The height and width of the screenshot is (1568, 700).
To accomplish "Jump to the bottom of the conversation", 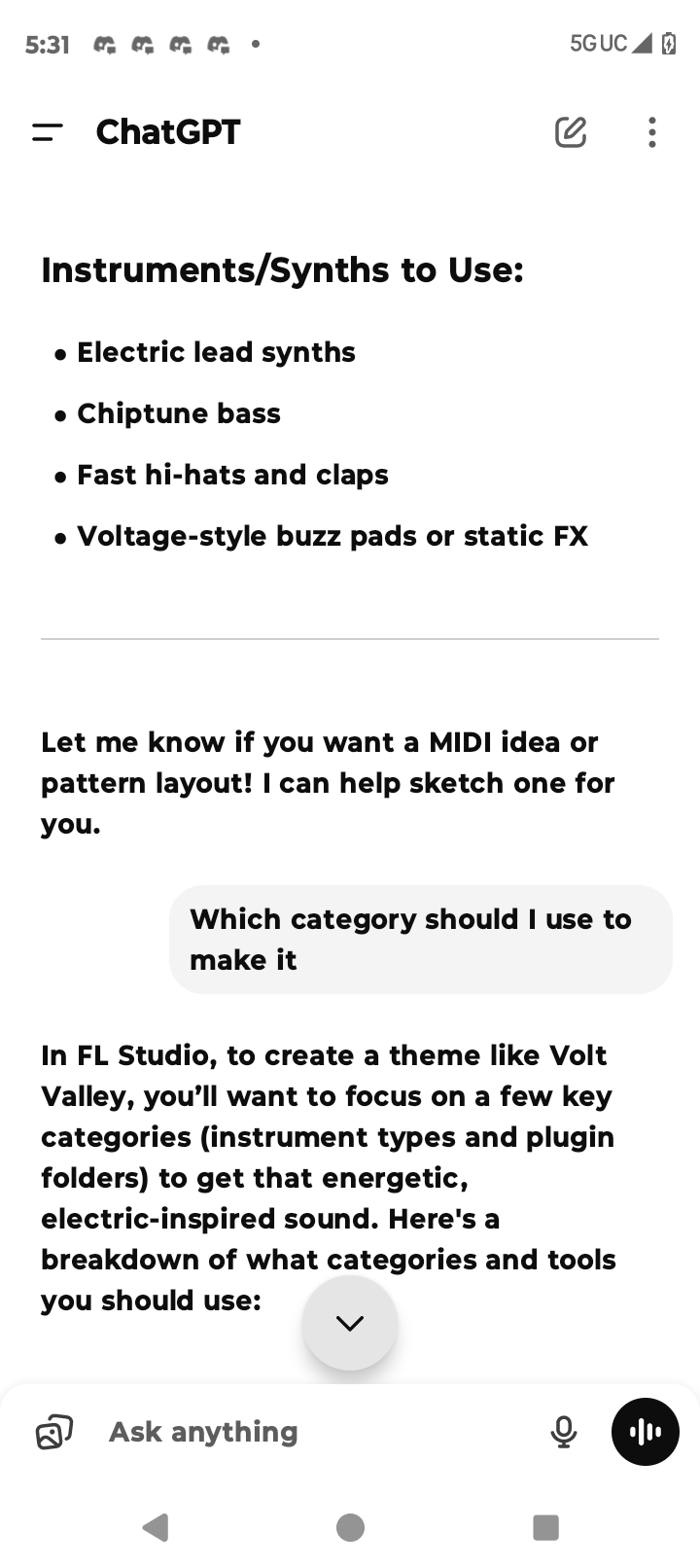I will pyautogui.click(x=350, y=1323).
